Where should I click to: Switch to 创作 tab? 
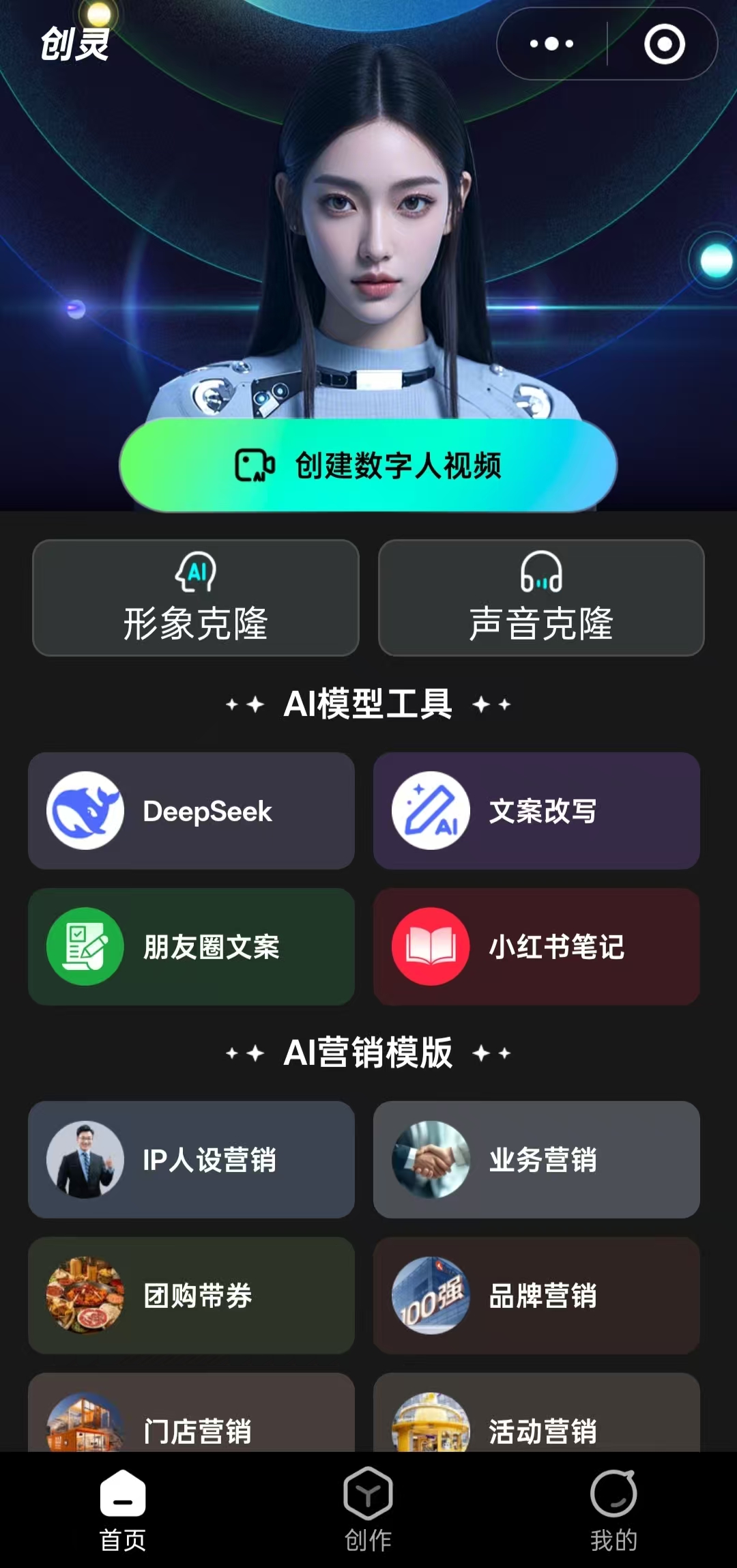click(x=368, y=1510)
